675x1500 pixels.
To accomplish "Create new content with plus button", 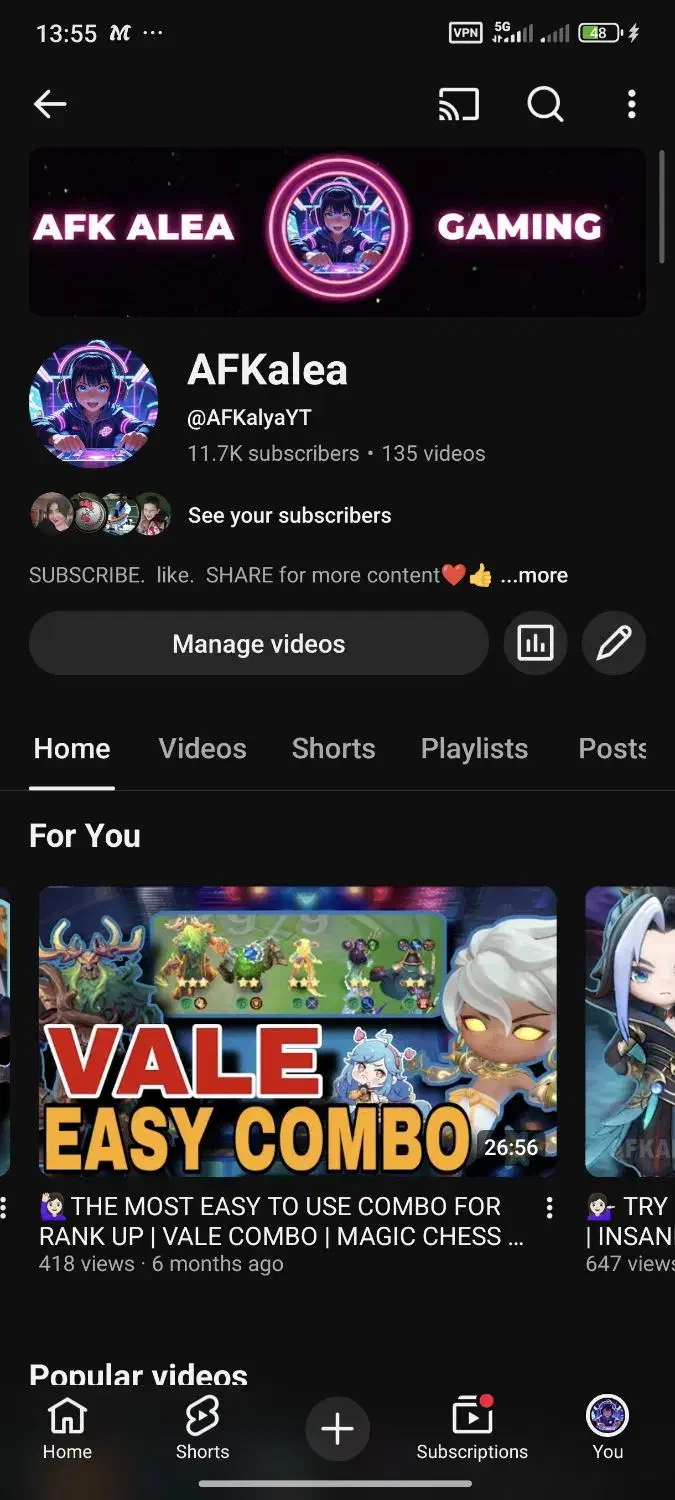I will point(337,1430).
